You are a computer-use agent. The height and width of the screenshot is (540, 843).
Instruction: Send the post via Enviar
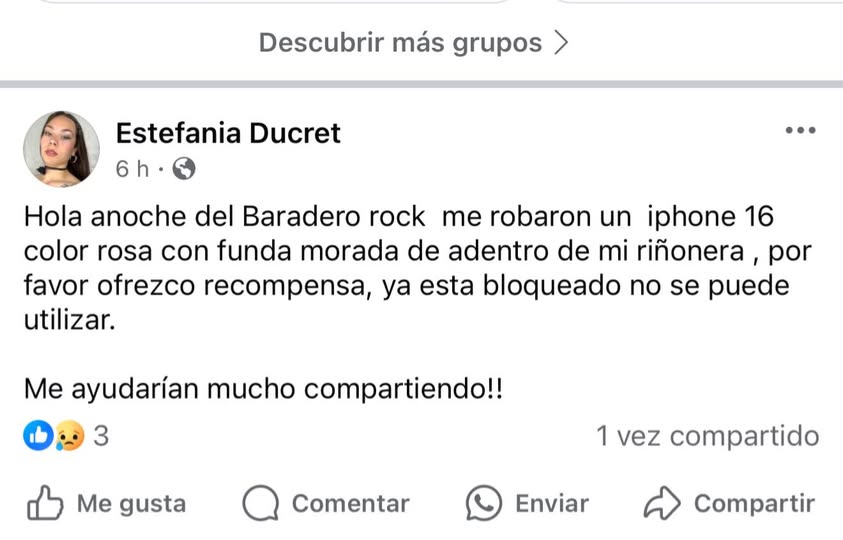click(x=527, y=504)
